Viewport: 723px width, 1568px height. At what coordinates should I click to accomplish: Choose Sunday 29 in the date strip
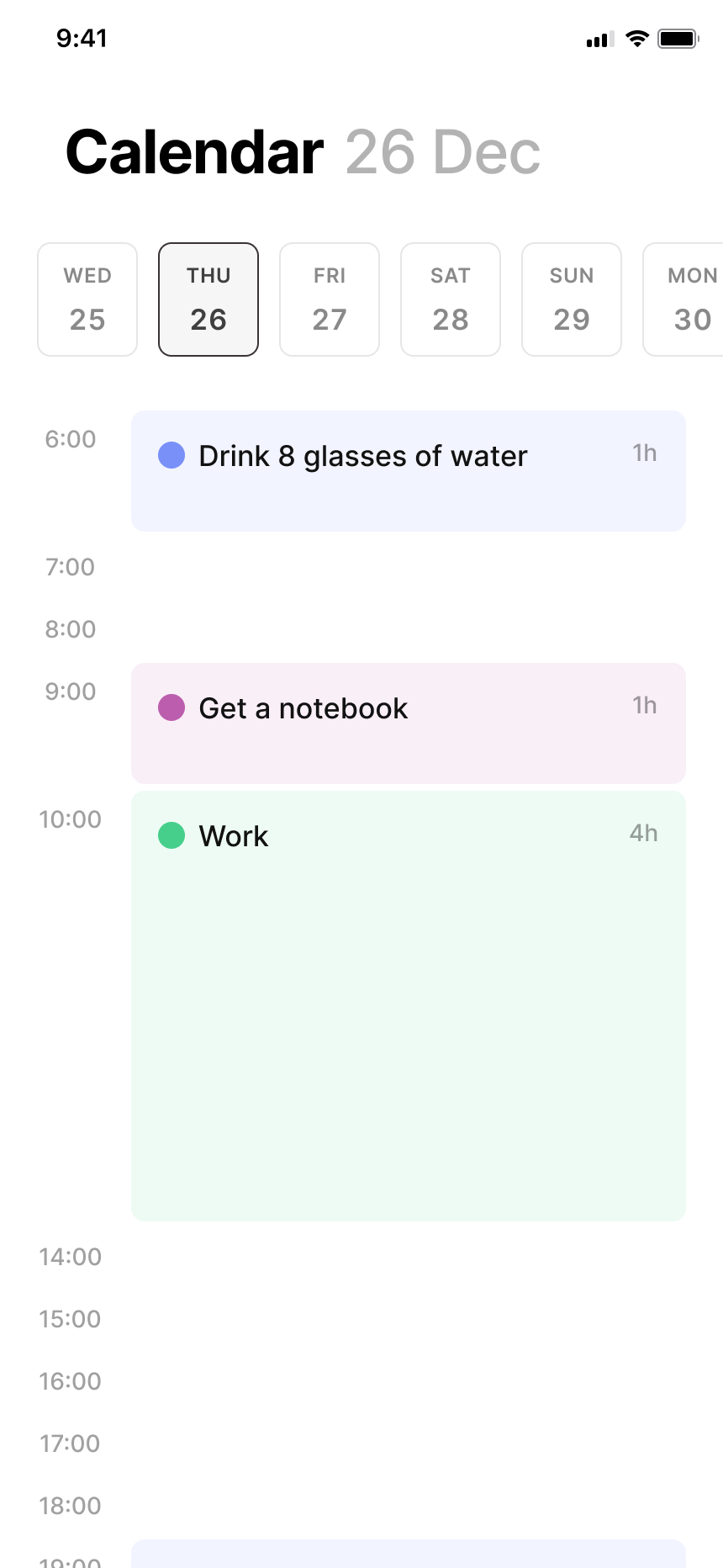coord(572,299)
